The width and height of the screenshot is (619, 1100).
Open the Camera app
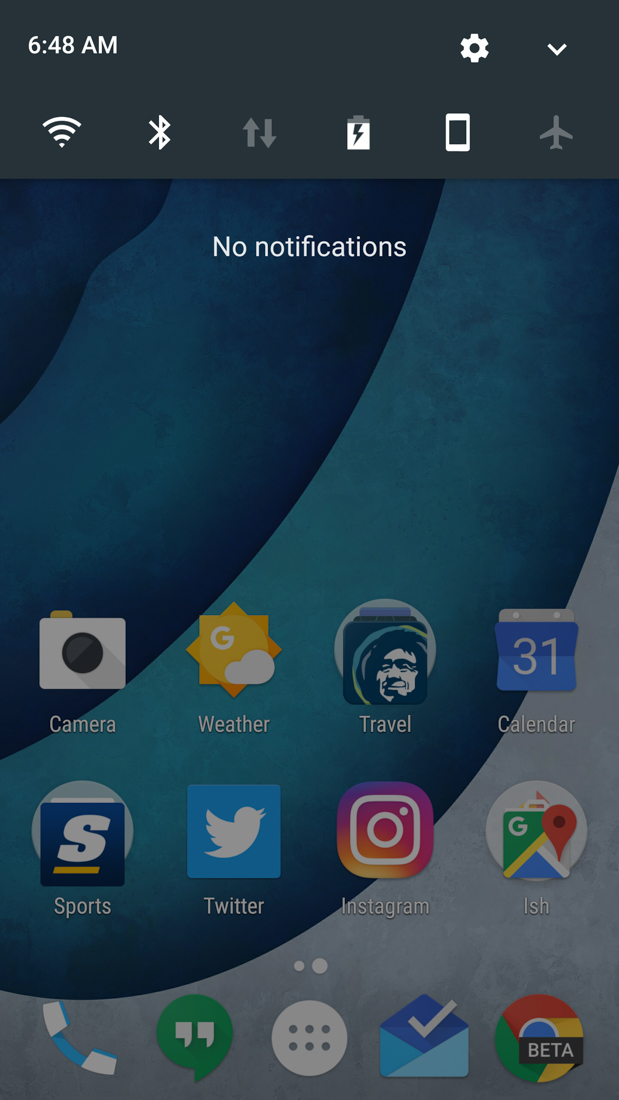click(x=82, y=652)
